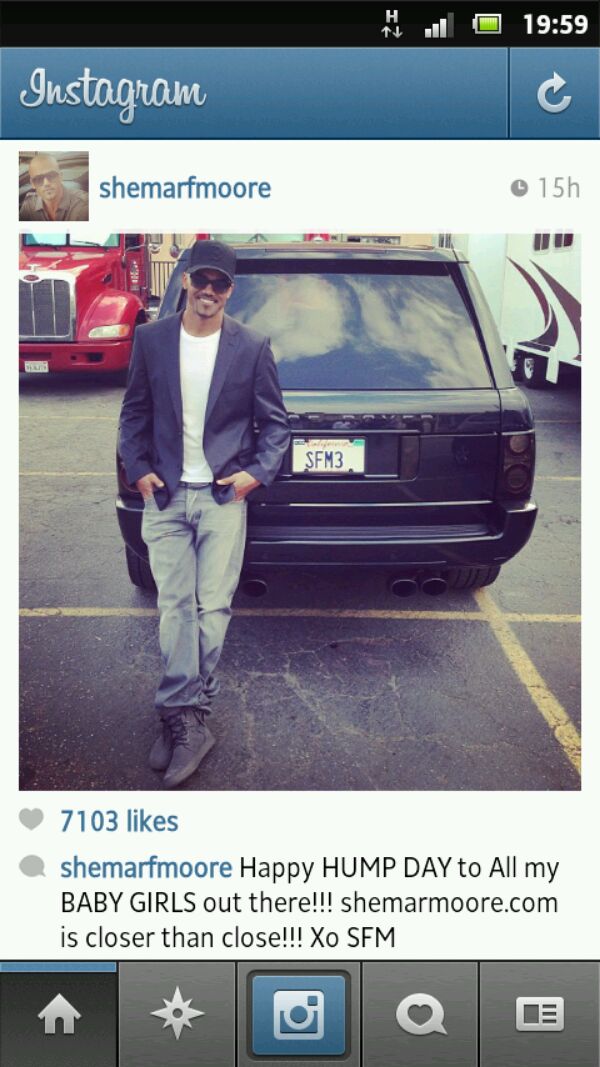Viewport: 600px width, 1067px height.
Task: View the 7103 likes list
Action: (119, 821)
